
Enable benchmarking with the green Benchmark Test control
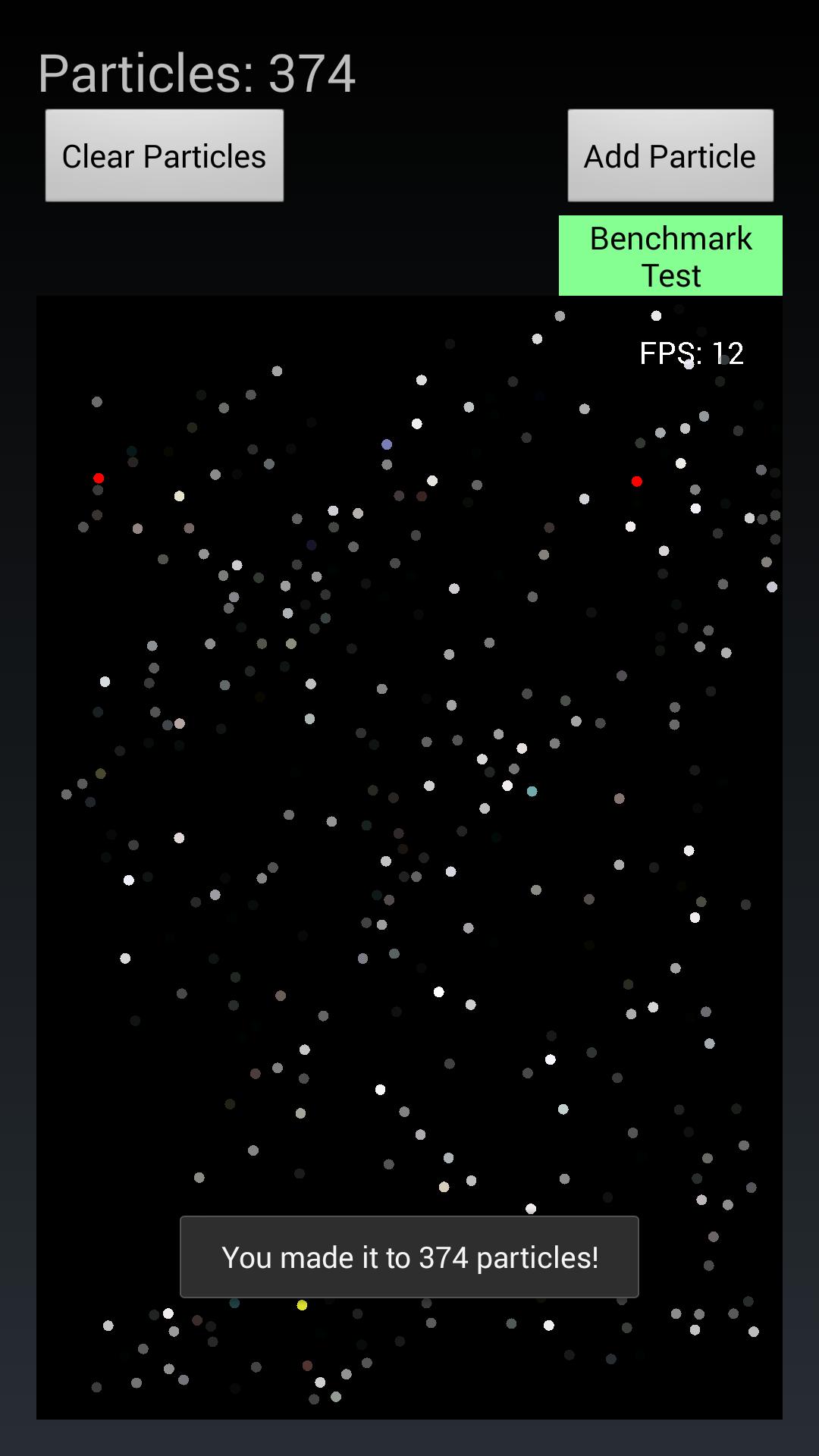pyautogui.click(x=670, y=256)
